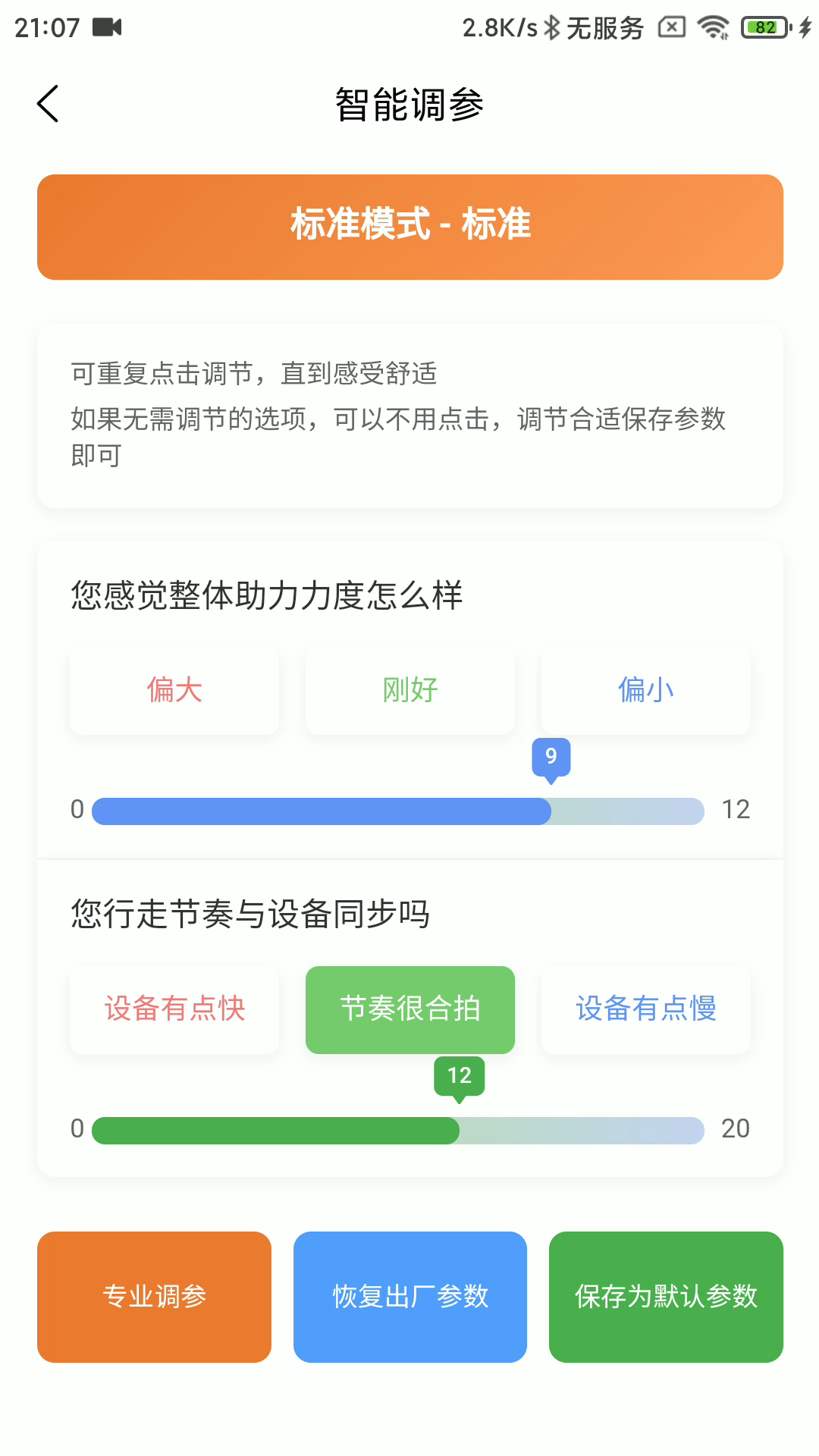Select 设备有点慢 for walking rhythm

pyautogui.click(x=645, y=1009)
